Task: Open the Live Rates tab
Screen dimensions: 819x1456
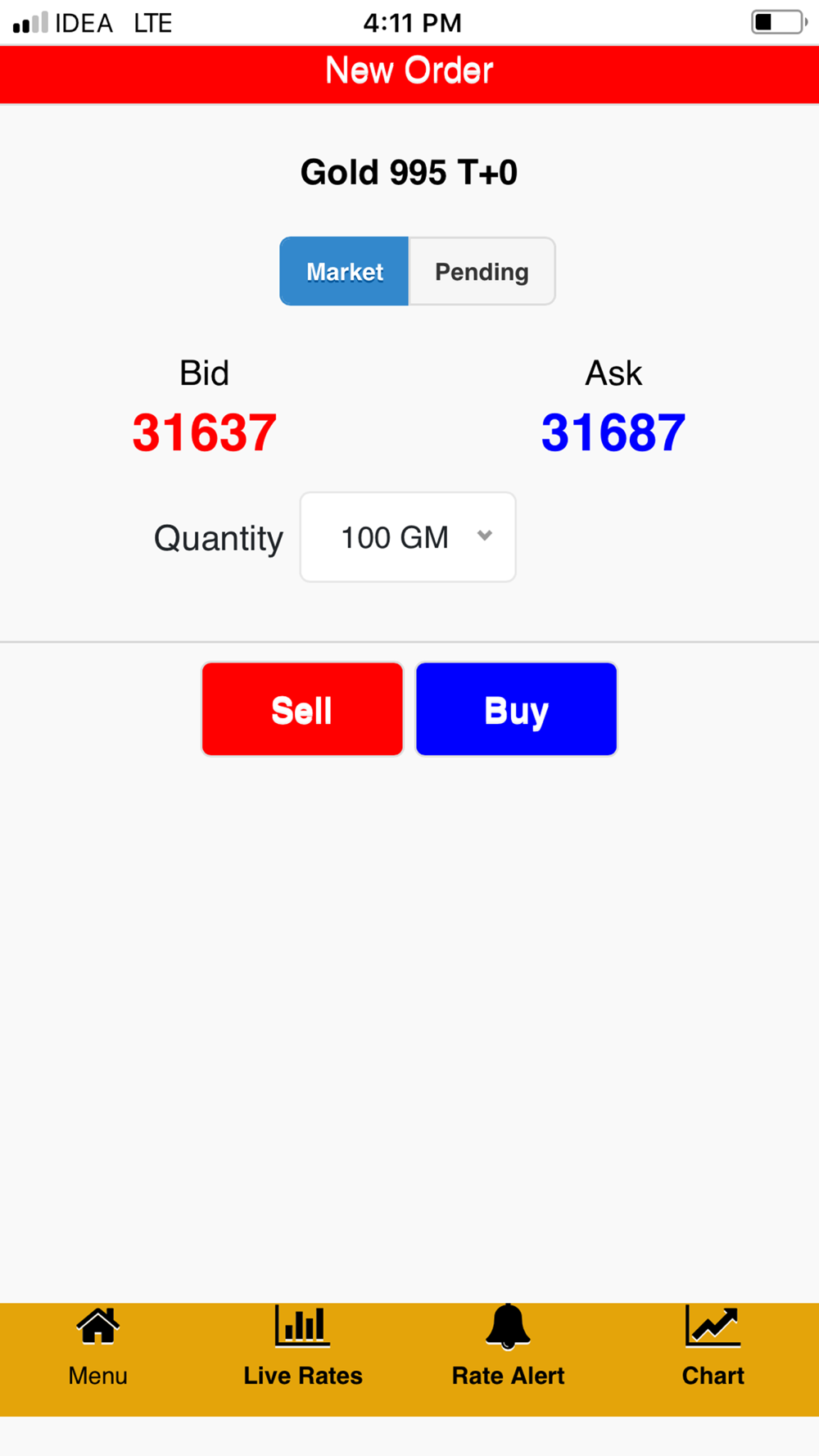Action: pyautogui.click(x=303, y=1348)
